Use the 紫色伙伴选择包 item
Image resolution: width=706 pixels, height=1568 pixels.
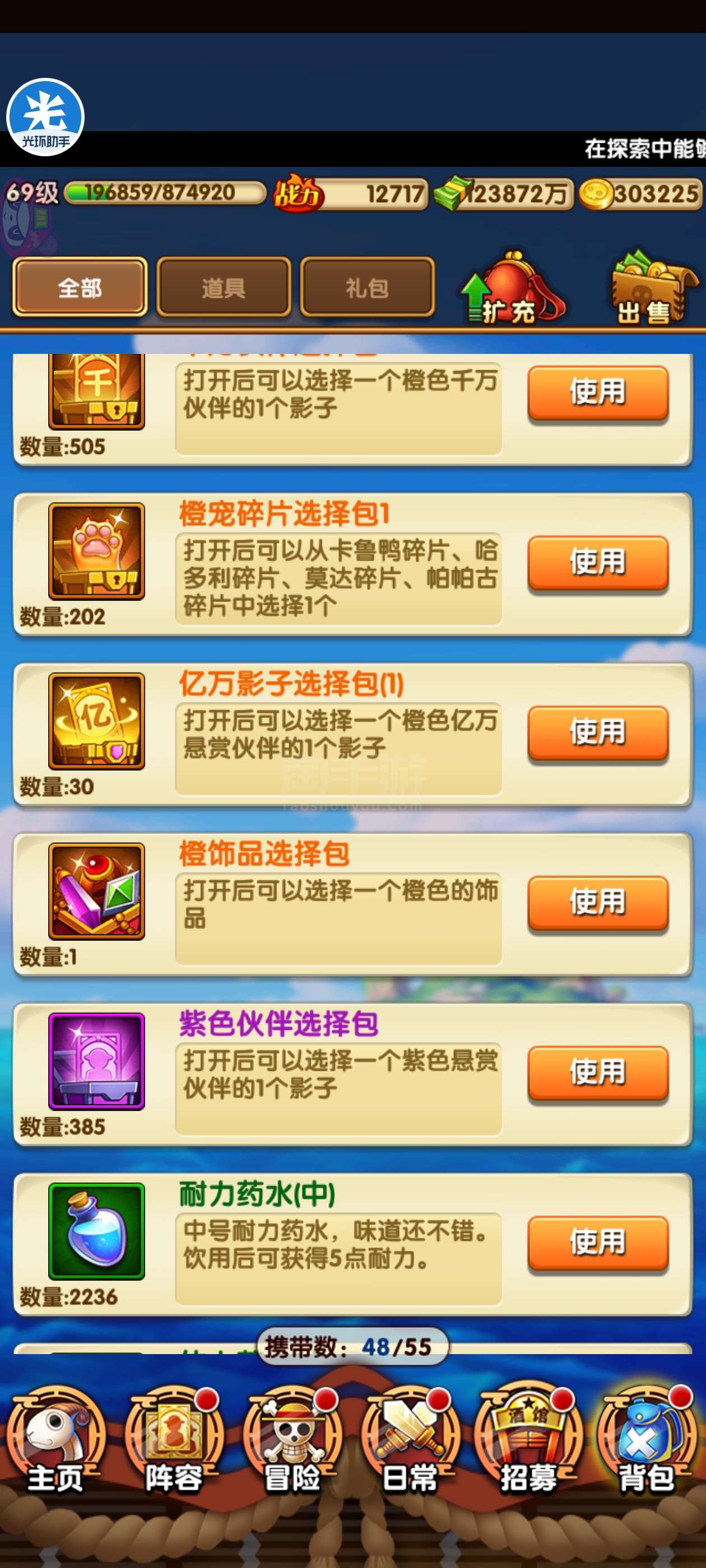click(597, 1073)
